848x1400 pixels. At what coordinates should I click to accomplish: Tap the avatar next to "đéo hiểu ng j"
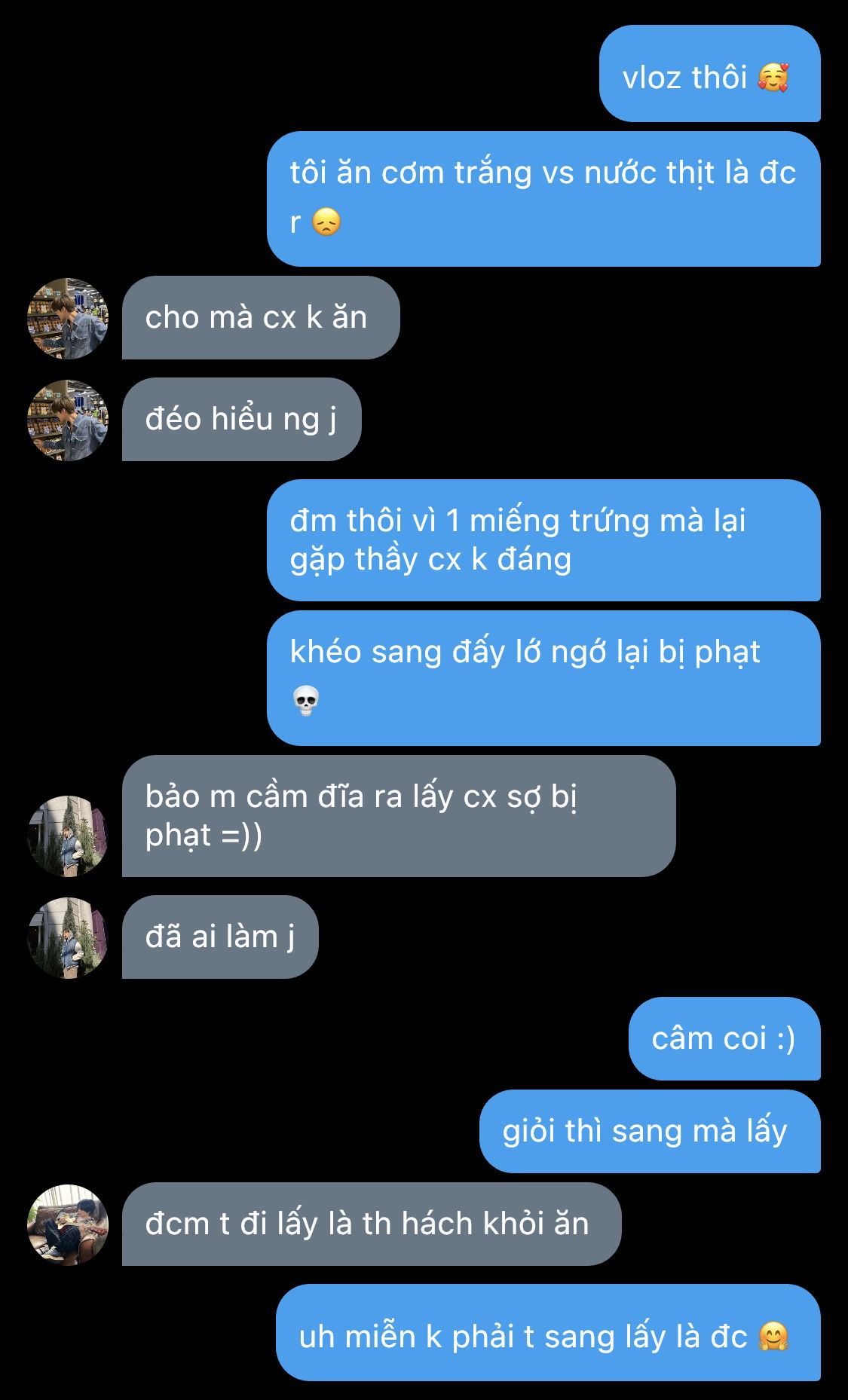point(68,420)
